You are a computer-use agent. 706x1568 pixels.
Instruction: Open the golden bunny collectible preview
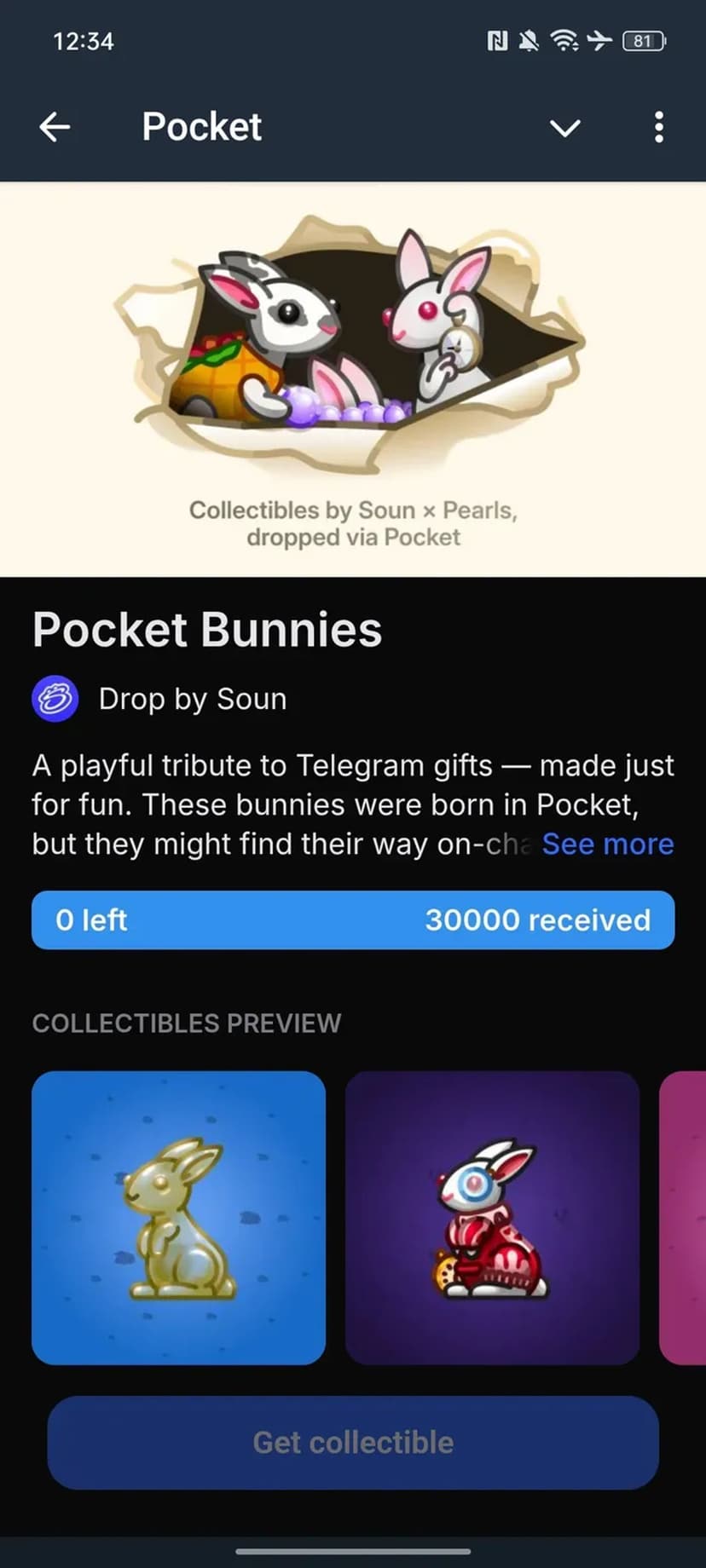point(179,1217)
